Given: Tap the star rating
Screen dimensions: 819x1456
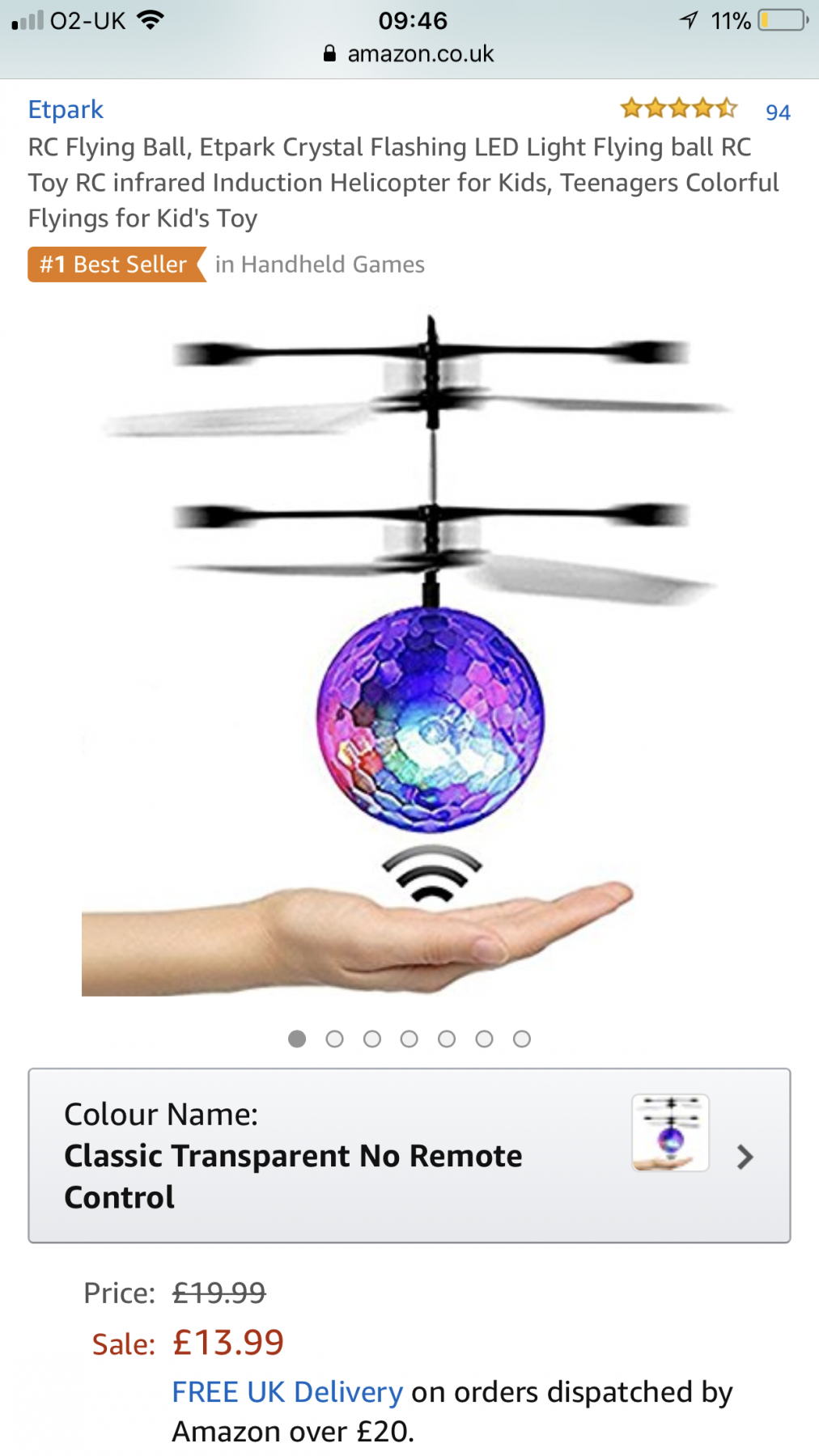Looking at the screenshot, I should coord(678,108).
